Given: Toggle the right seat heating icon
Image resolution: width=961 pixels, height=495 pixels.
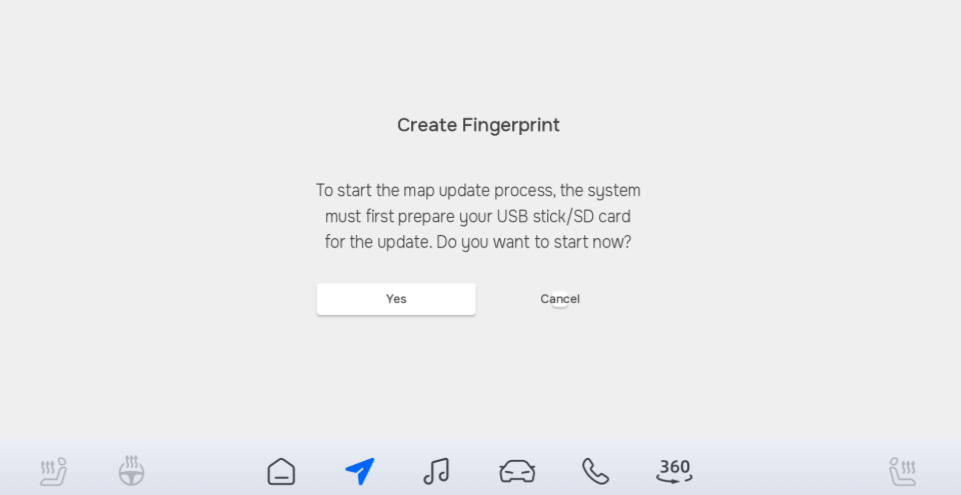Looking at the screenshot, I should [x=902, y=471].
